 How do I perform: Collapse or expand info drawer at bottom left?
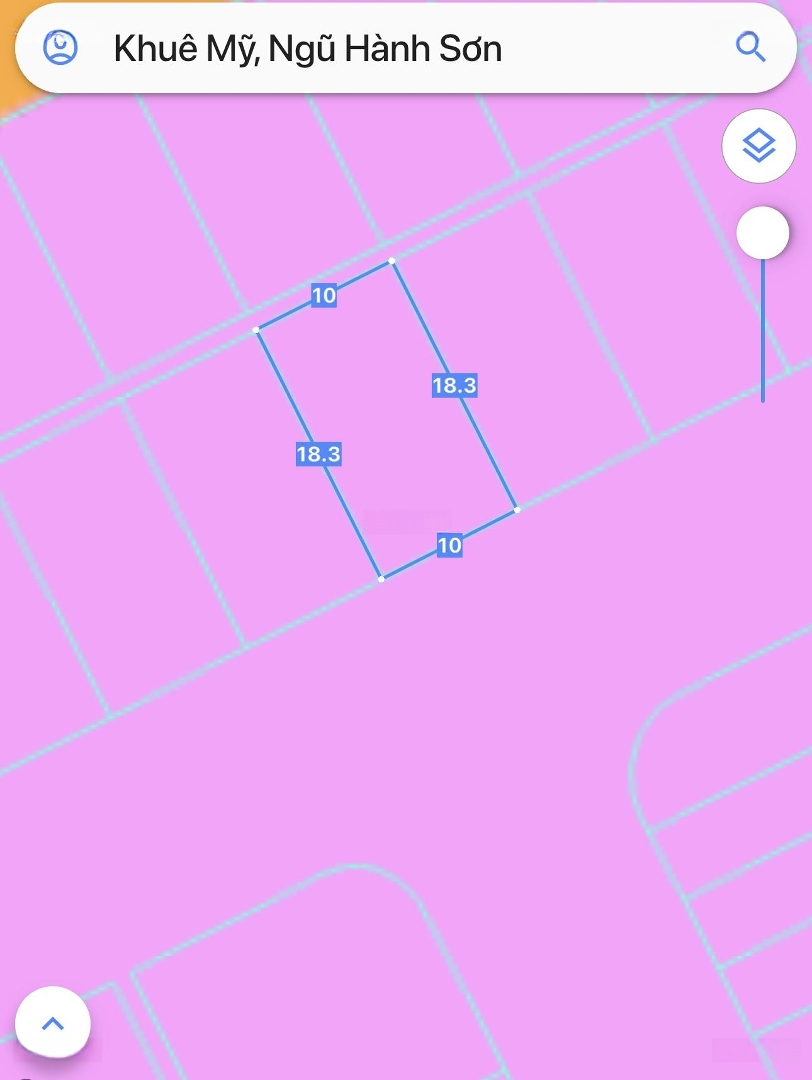(53, 1022)
